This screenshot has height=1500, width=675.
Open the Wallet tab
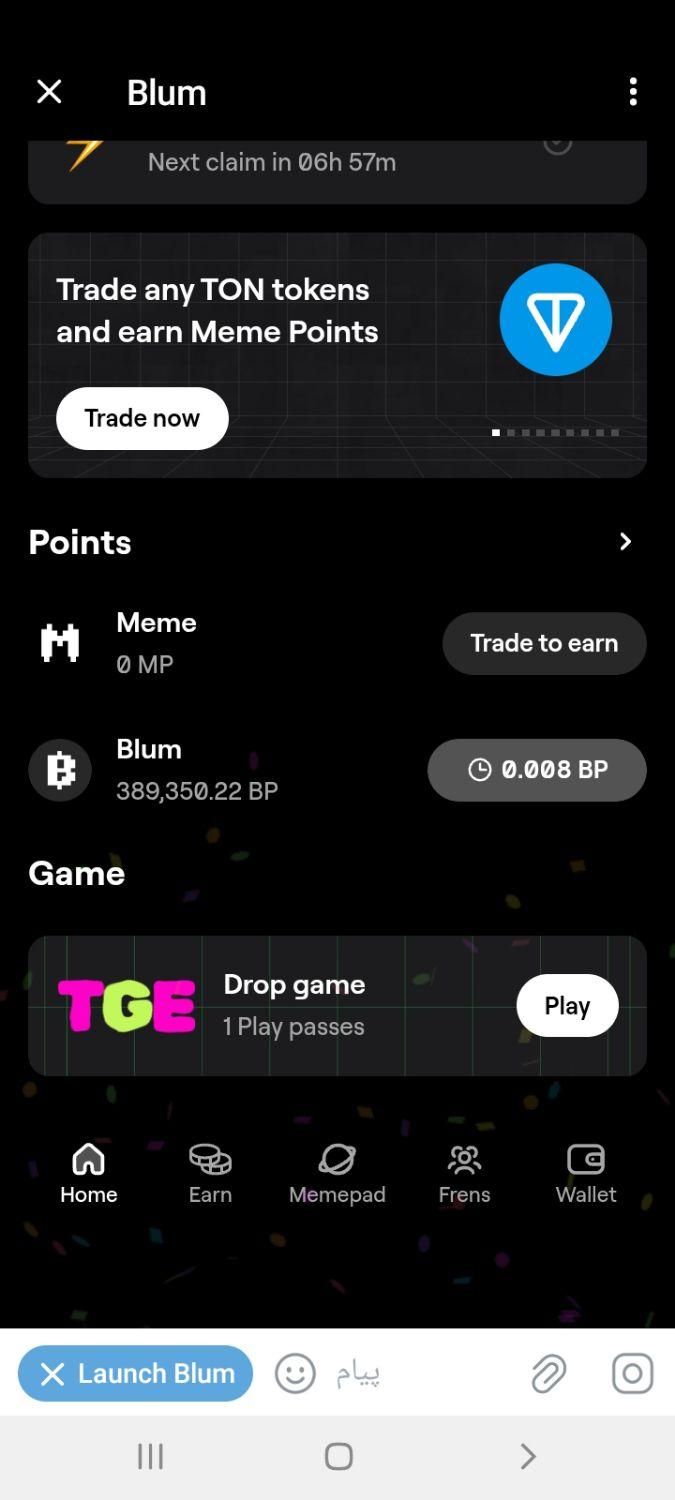[586, 1174]
